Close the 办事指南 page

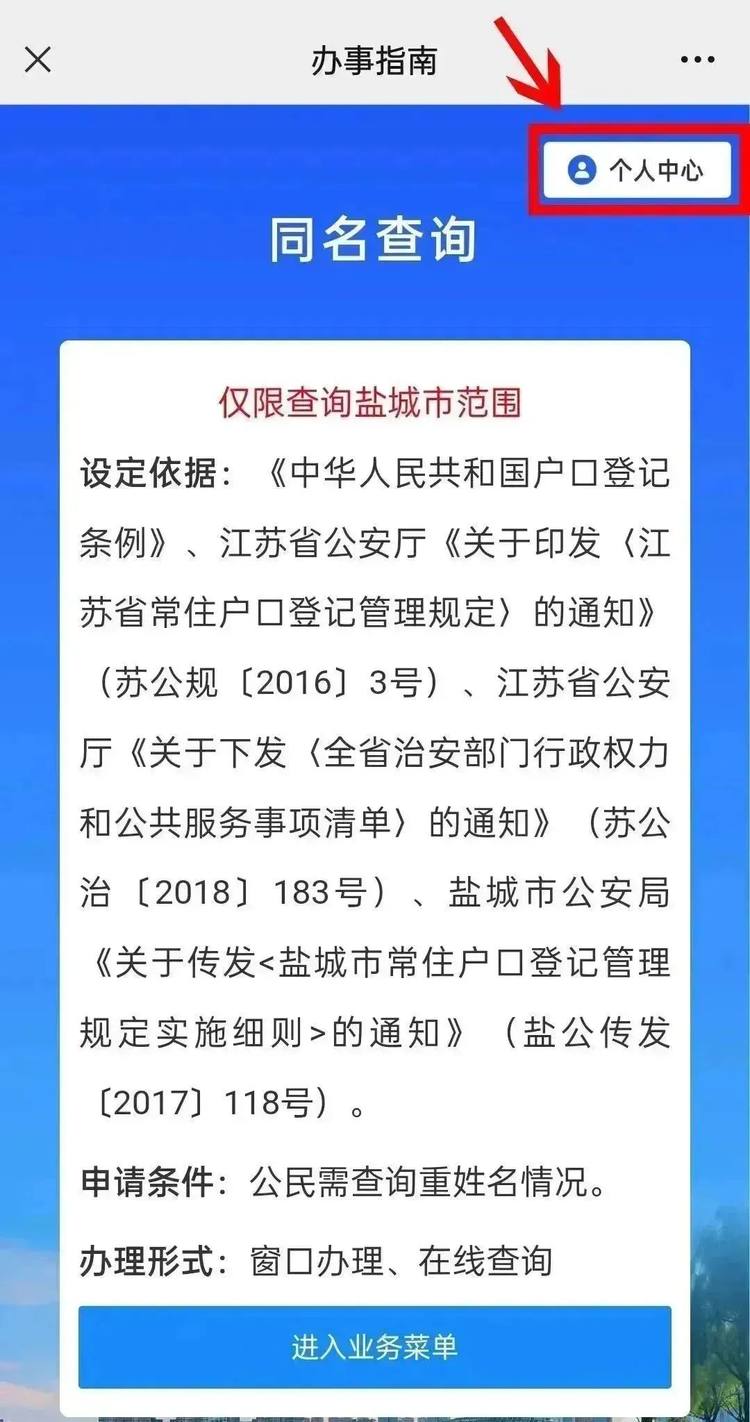point(38,60)
